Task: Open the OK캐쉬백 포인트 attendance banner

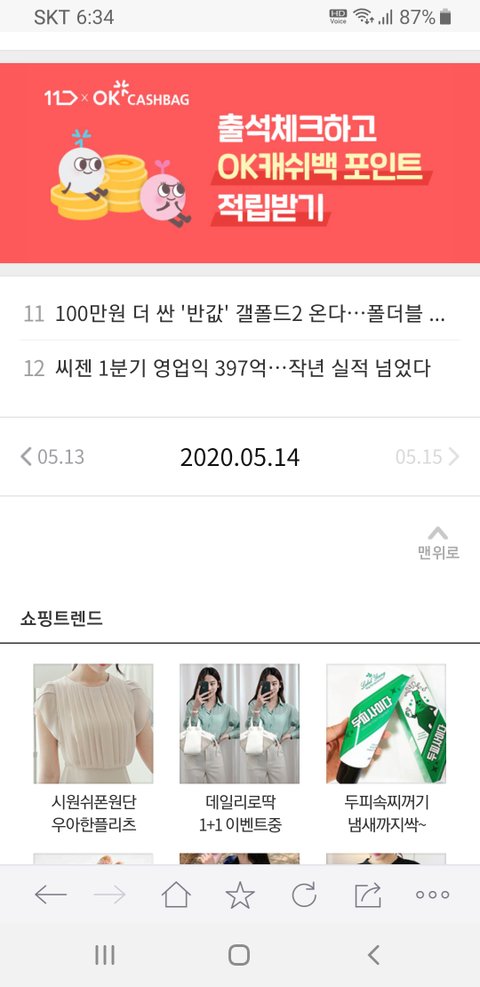Action: tap(240, 163)
